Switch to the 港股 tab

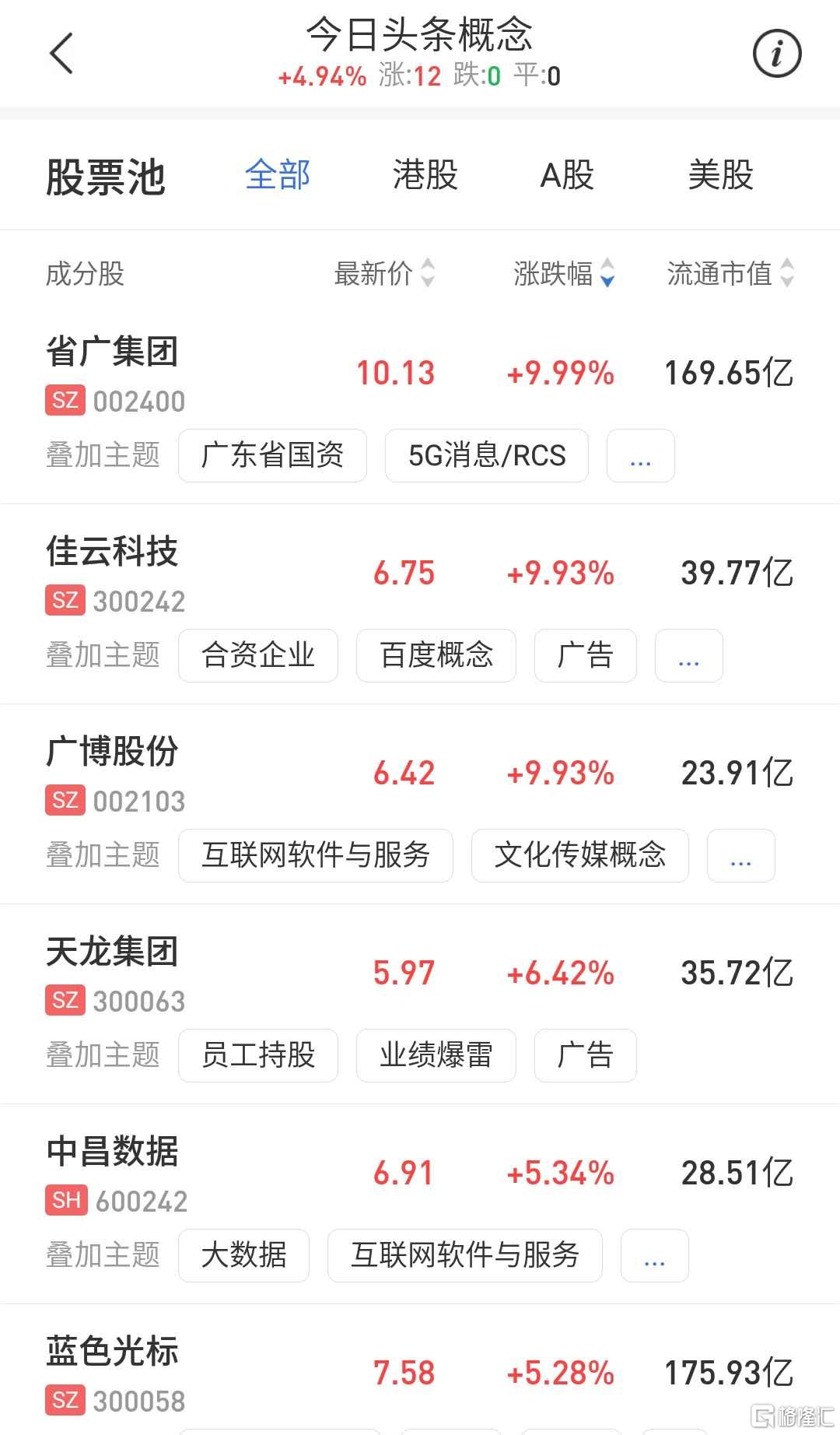(425, 175)
